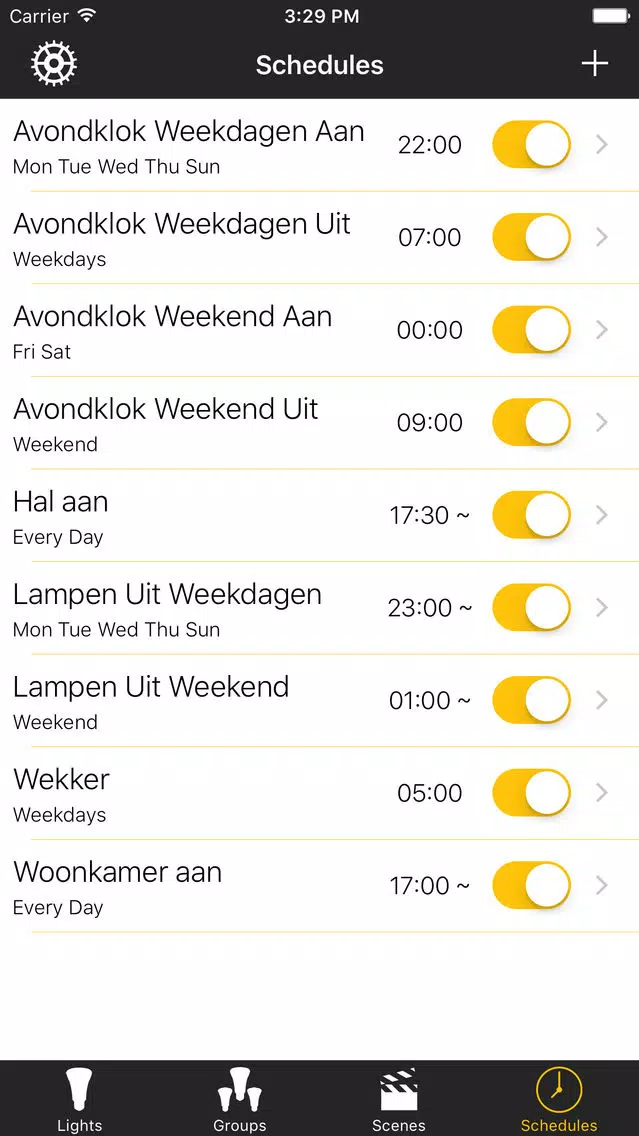Open the settings gear icon
639x1136 pixels.
54,64
